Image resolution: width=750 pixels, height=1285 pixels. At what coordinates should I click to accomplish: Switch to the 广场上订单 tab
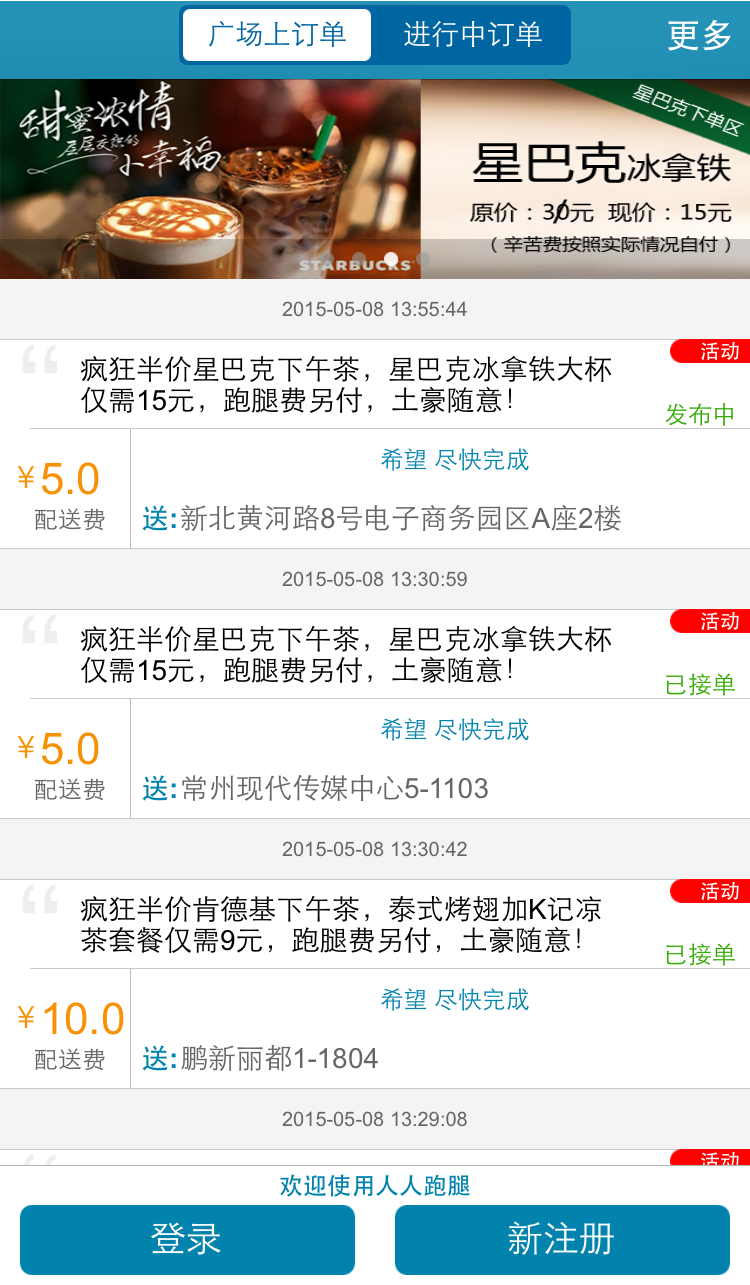point(277,35)
